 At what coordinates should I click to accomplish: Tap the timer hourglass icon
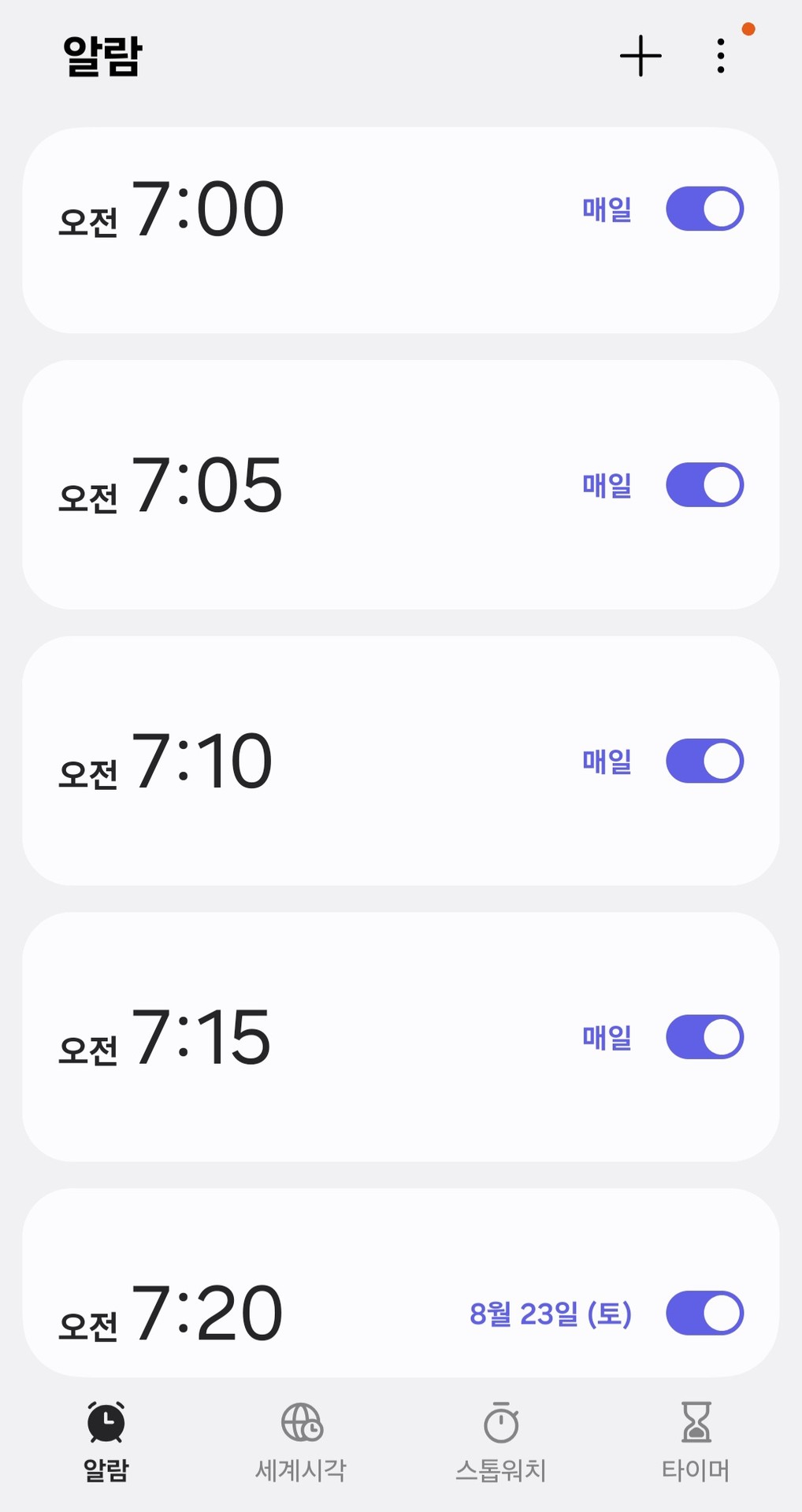click(696, 1424)
